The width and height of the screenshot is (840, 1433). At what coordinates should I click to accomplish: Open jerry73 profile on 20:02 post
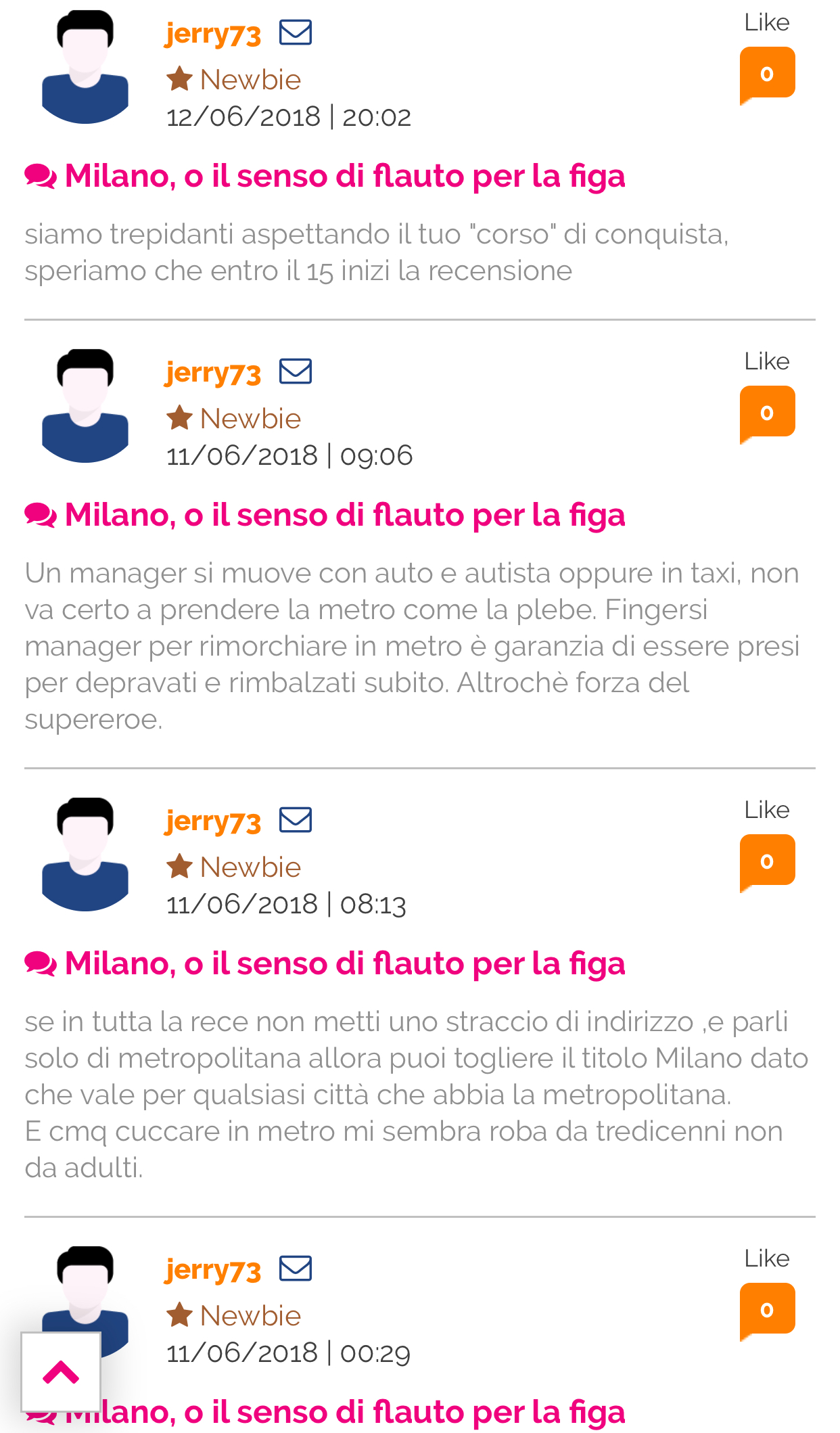pyautogui.click(x=213, y=34)
